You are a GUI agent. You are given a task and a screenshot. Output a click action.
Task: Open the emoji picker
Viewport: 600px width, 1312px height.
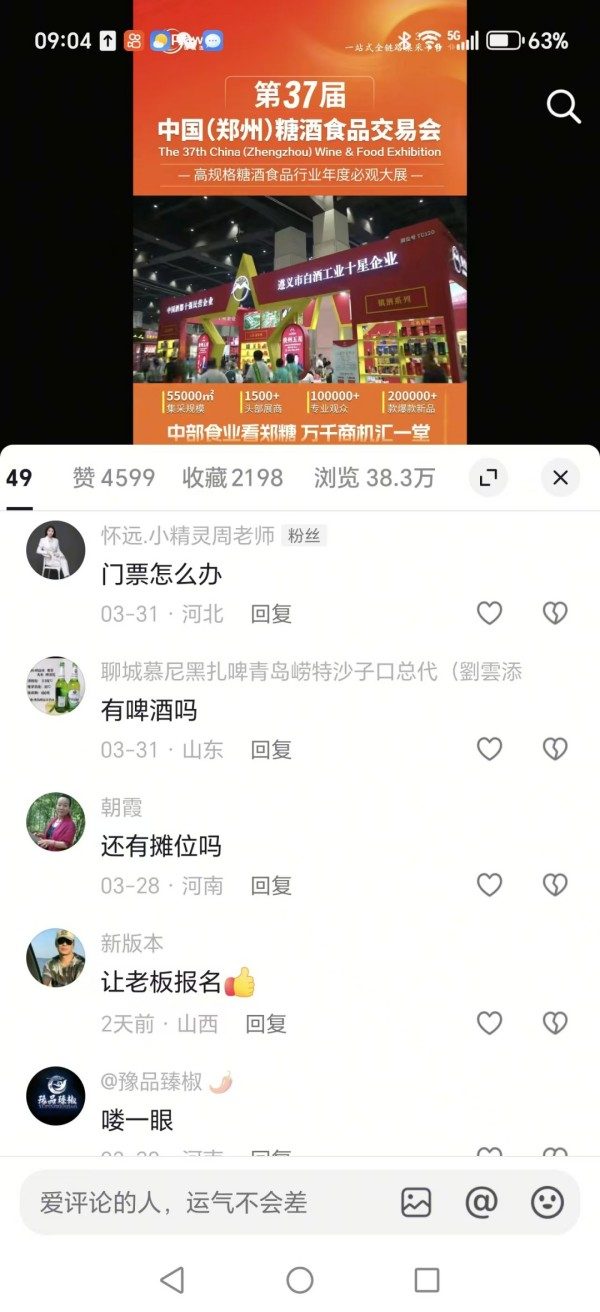tap(547, 1202)
